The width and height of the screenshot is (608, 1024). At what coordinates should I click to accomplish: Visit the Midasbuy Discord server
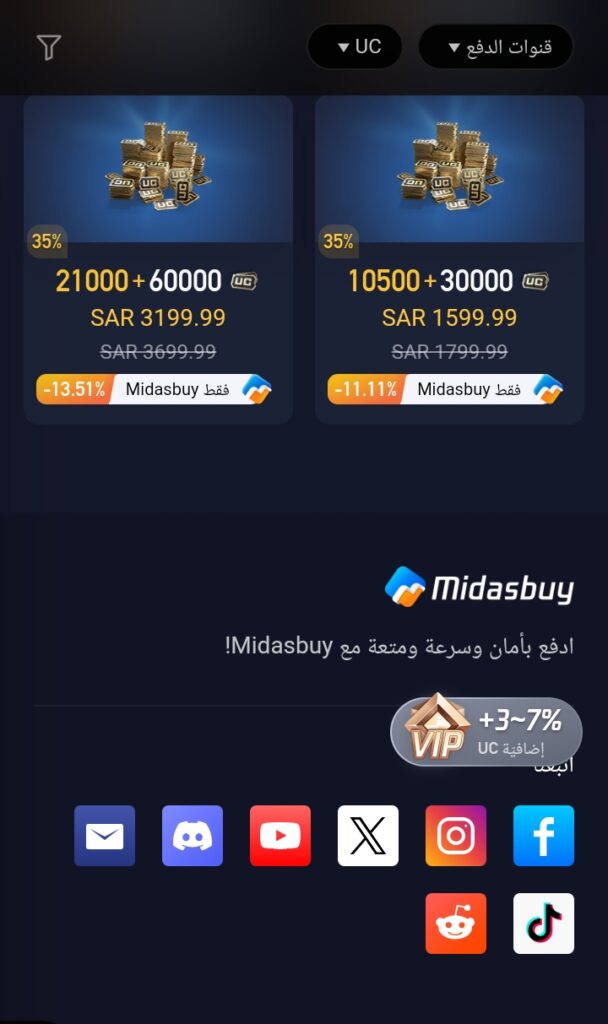tap(192, 835)
